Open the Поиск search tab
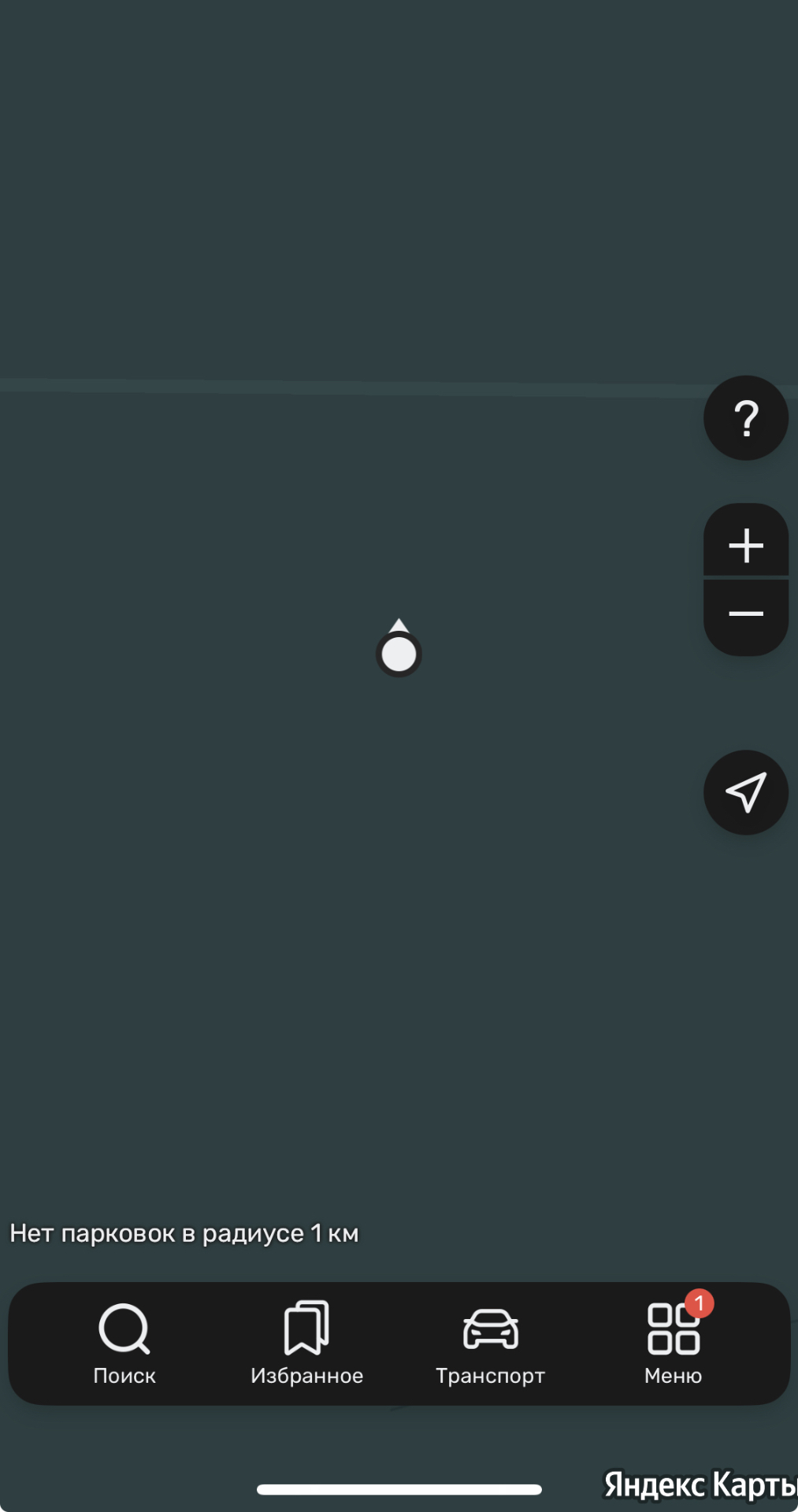 coord(124,1343)
